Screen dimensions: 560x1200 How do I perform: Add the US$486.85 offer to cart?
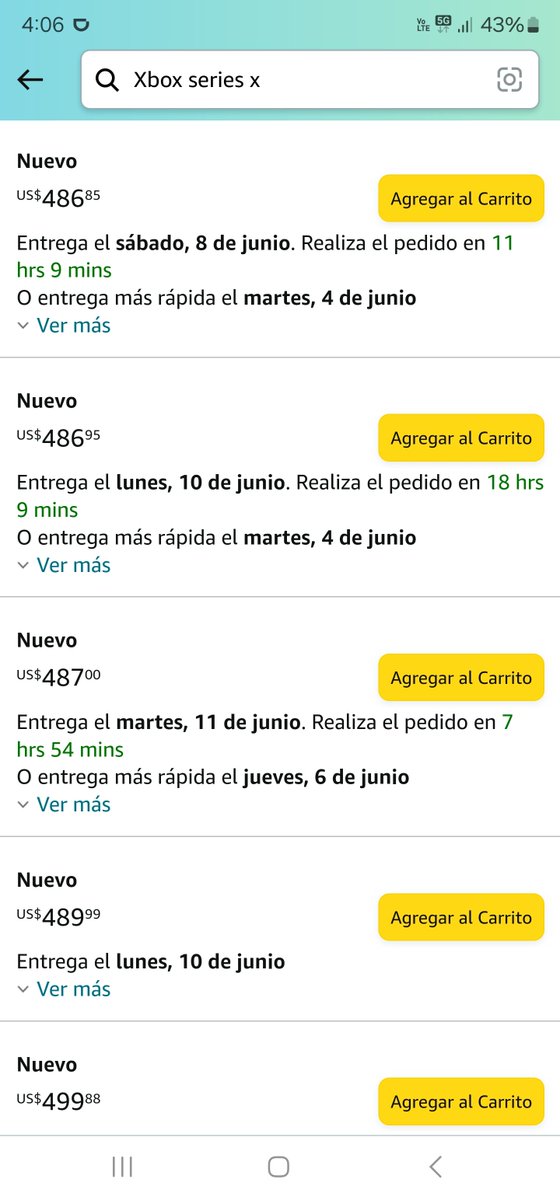(x=461, y=198)
